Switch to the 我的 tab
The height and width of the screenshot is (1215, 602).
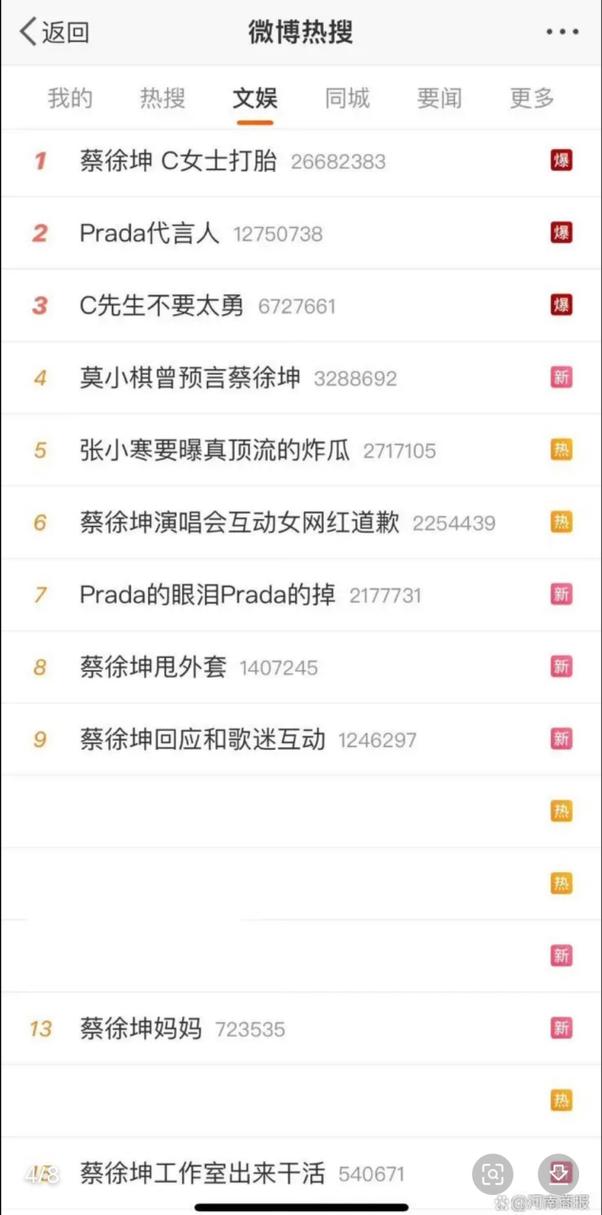(70, 98)
